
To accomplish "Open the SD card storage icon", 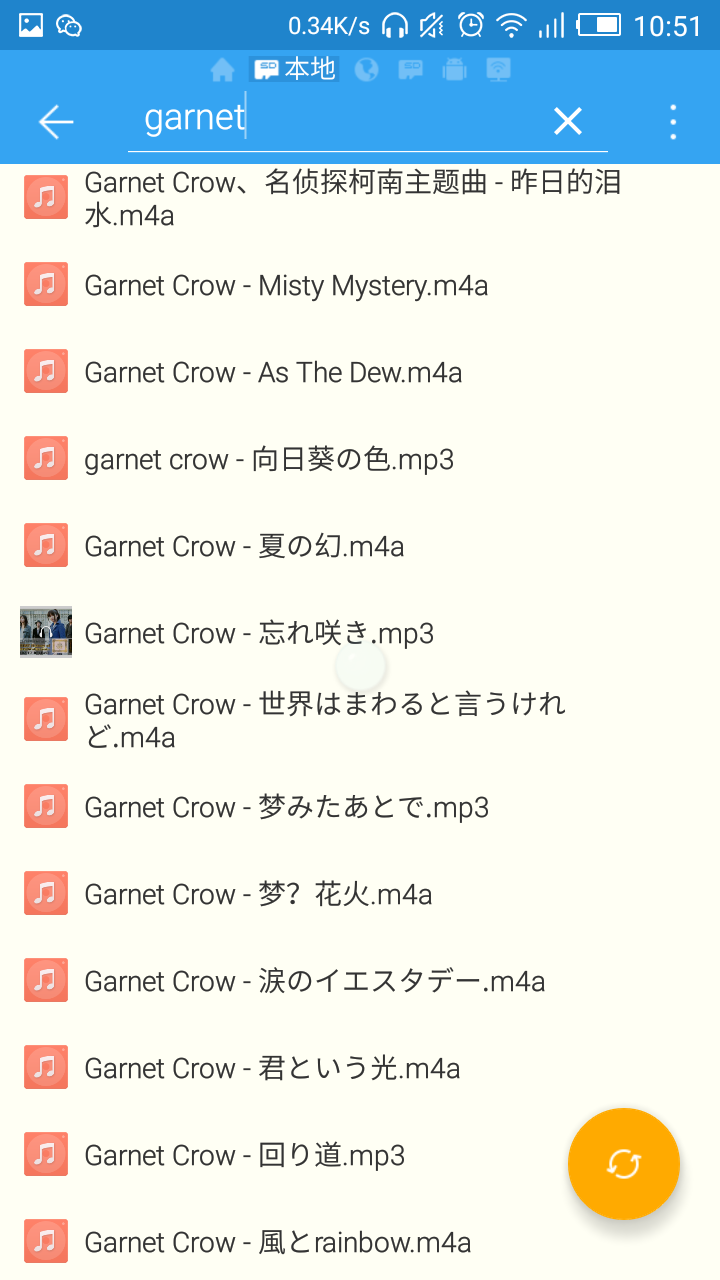I will click(x=411, y=70).
